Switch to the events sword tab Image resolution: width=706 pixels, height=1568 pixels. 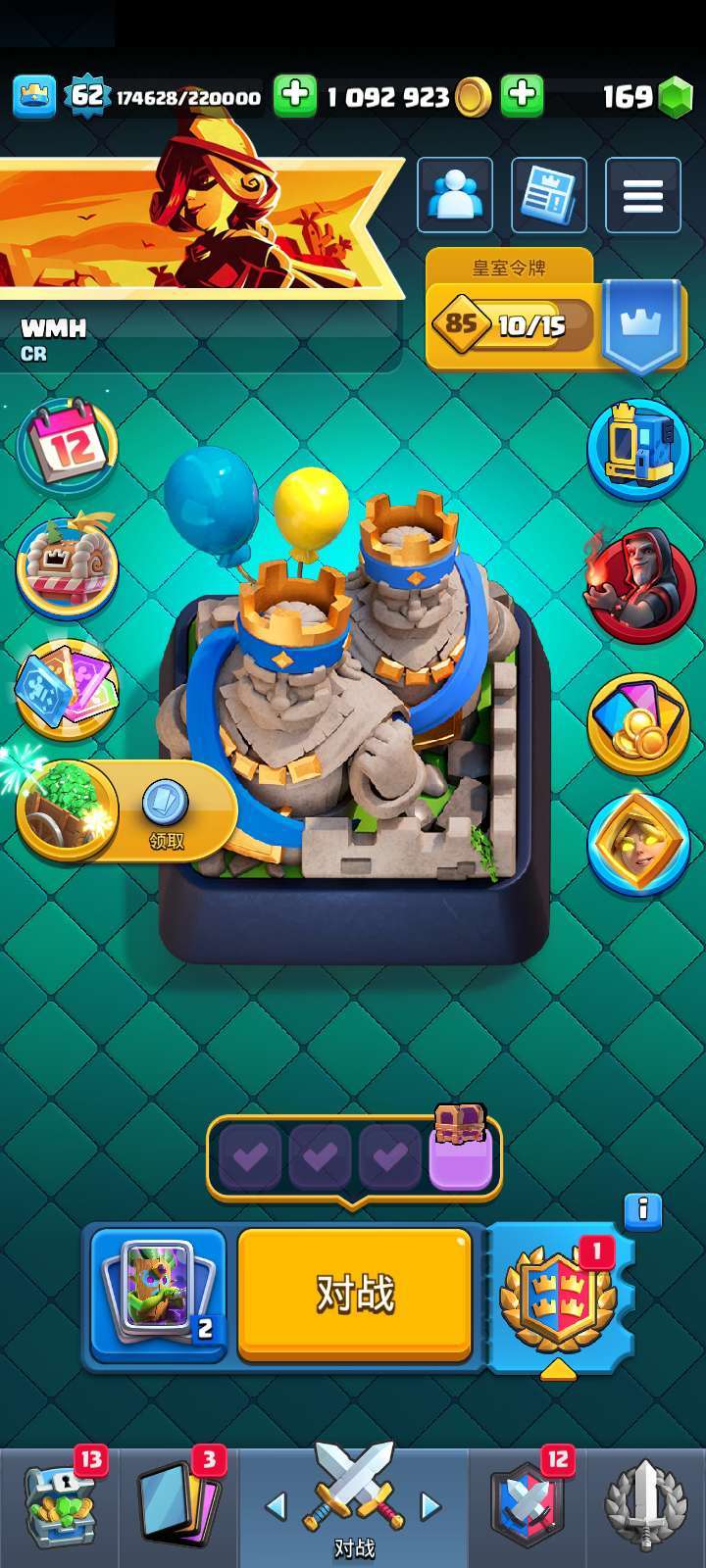coord(644,1506)
